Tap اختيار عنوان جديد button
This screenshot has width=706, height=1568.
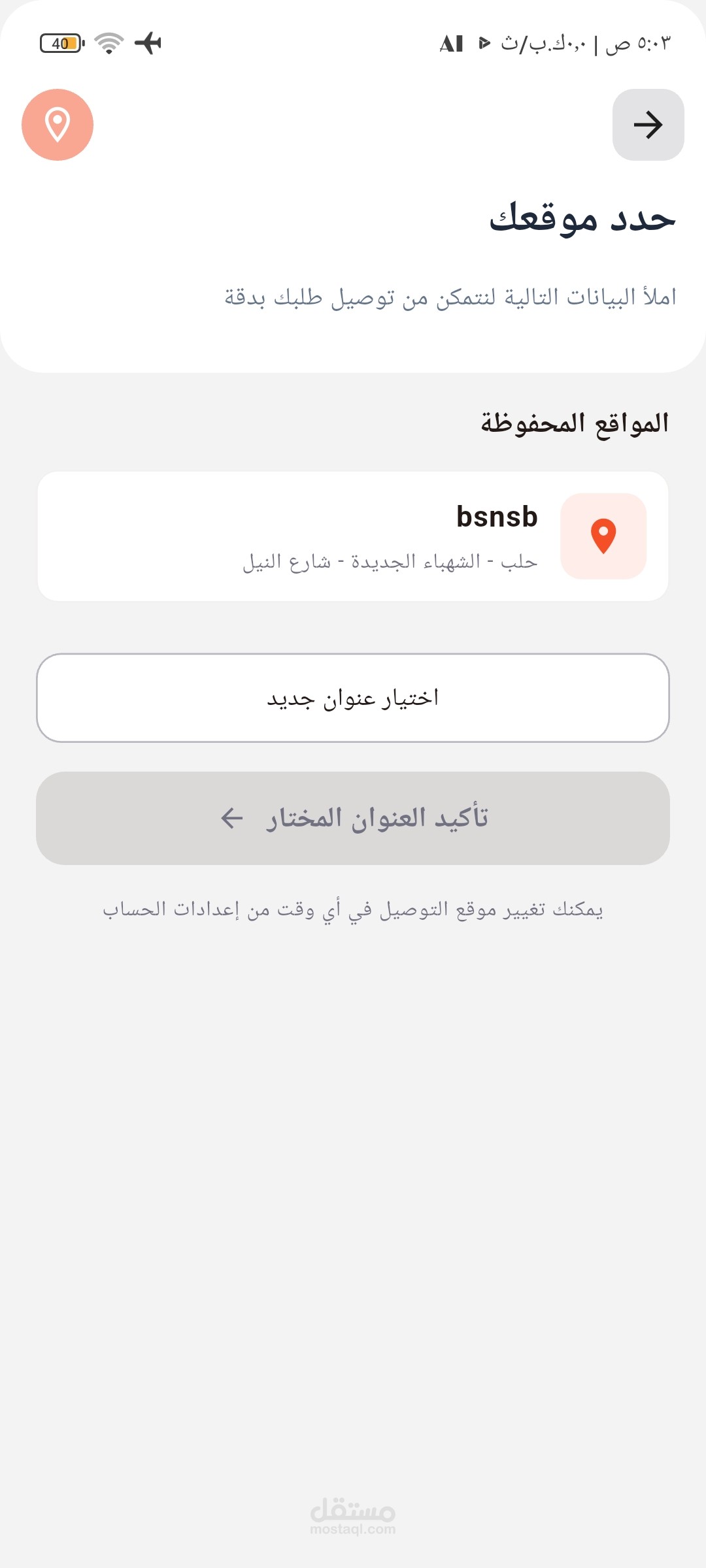click(x=353, y=698)
